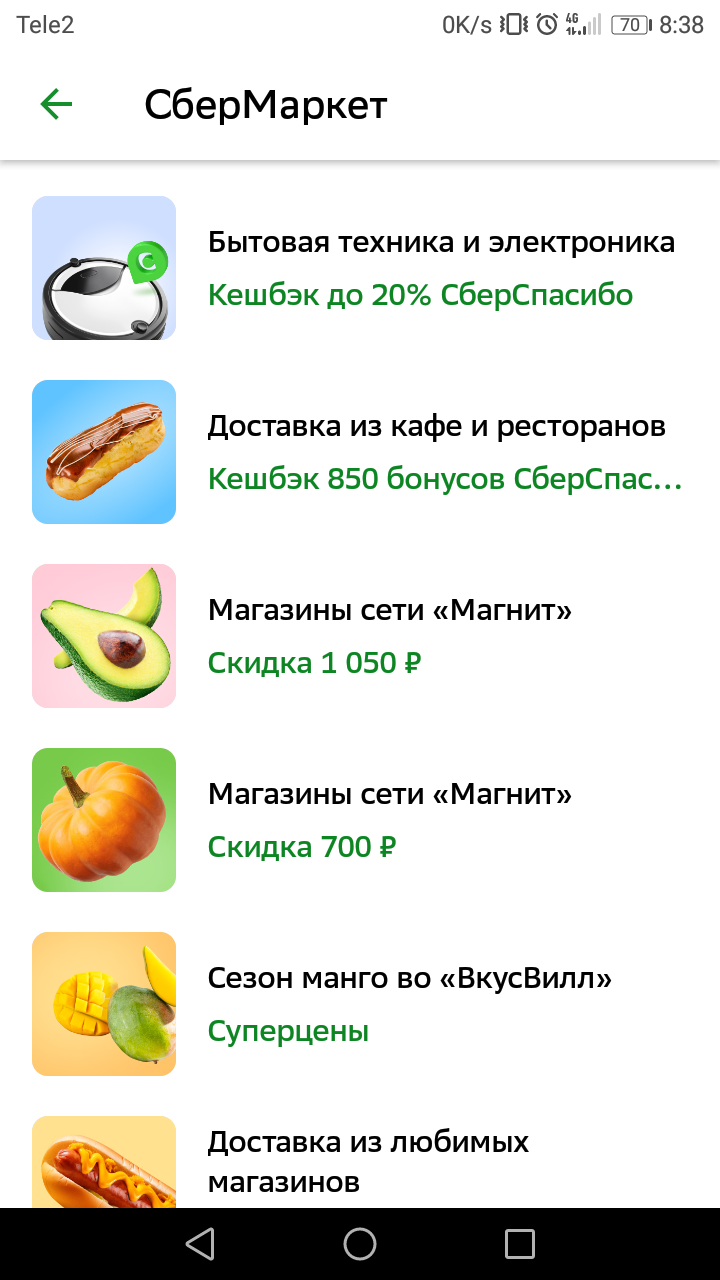Open the Магнит offer with Скидка 700 ₽
Viewport: 720px width, 1280px height.
[360, 820]
